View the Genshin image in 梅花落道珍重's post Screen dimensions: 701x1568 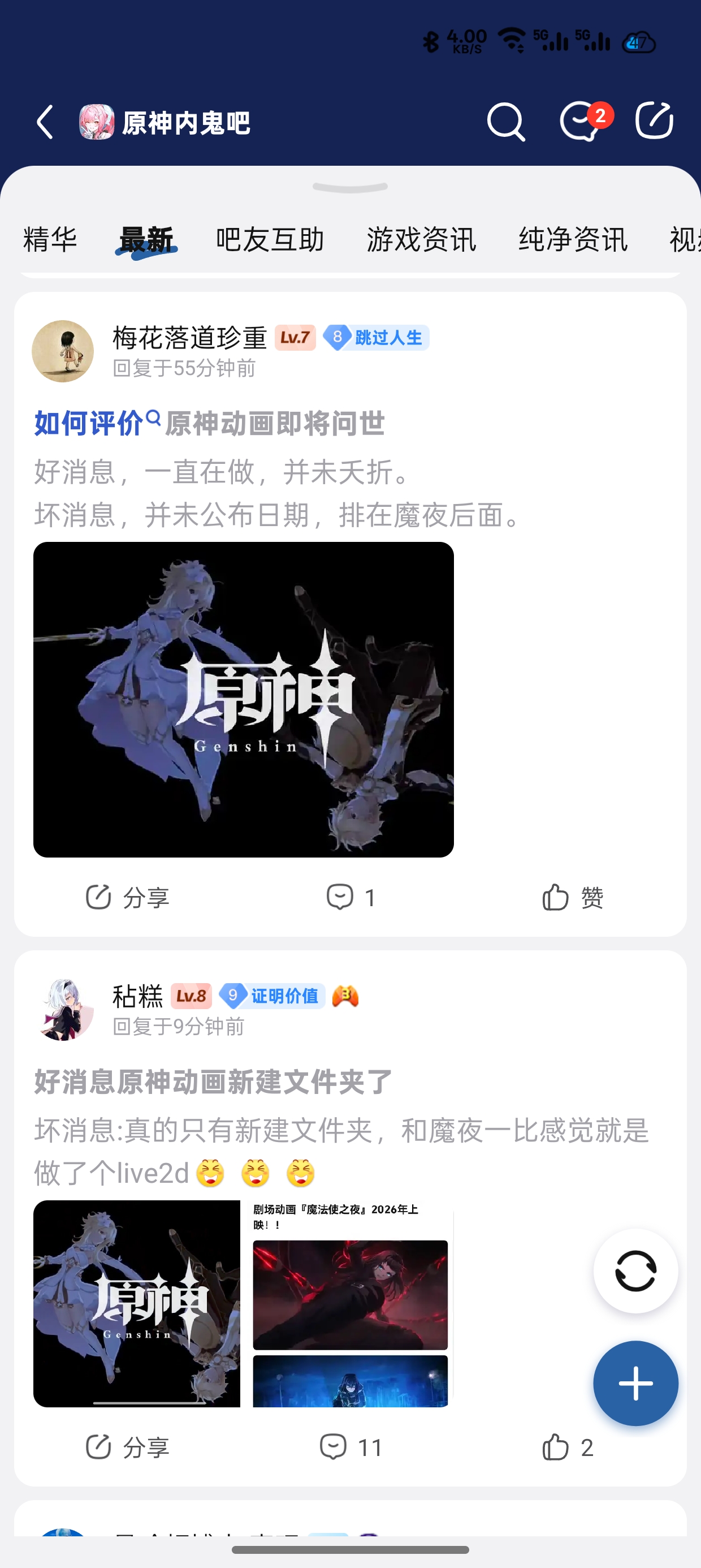(x=244, y=699)
